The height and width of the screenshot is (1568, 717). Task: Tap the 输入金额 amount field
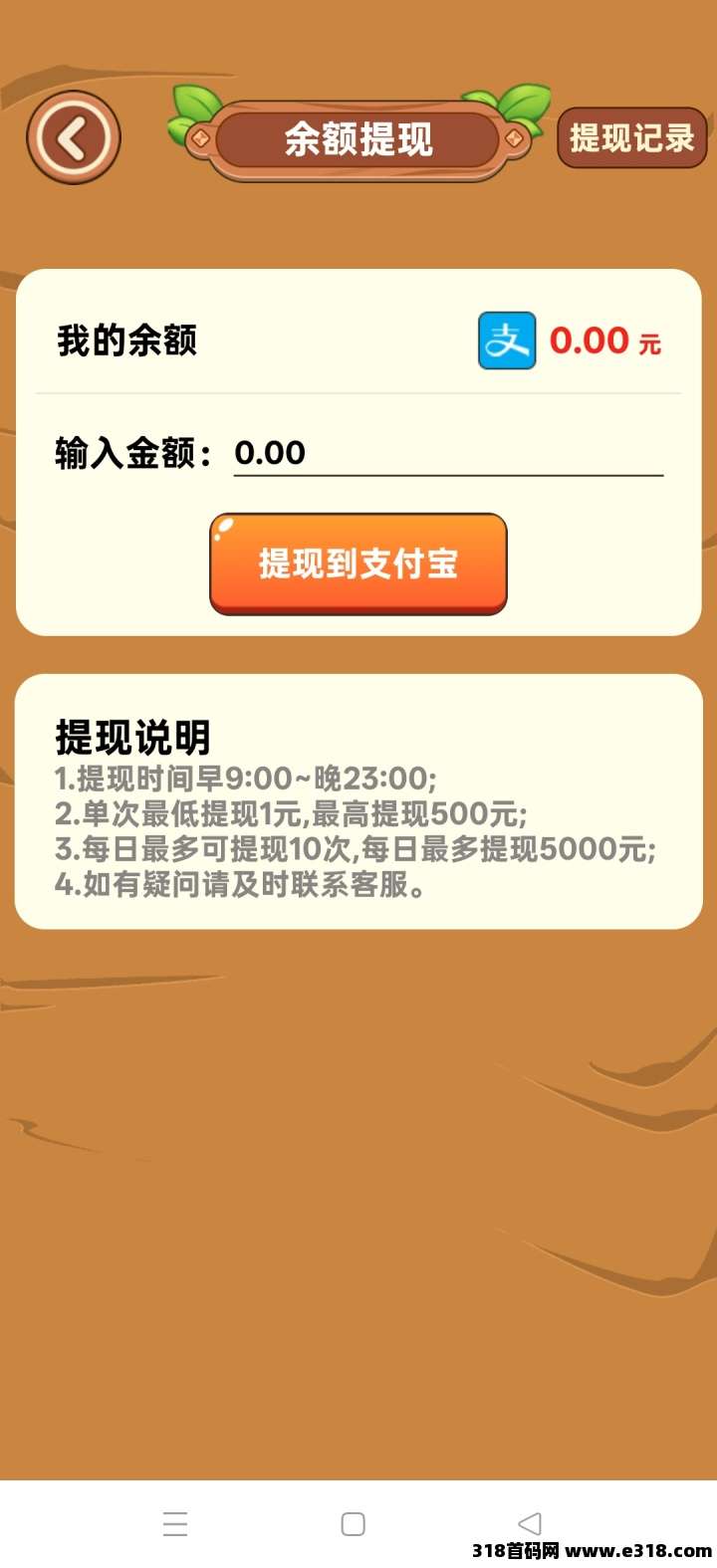pos(448,454)
